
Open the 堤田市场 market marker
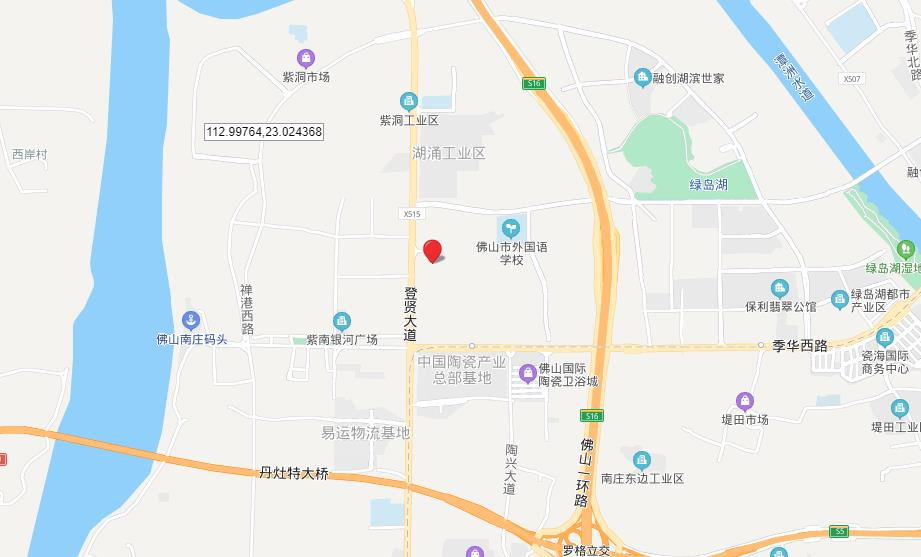(x=744, y=401)
